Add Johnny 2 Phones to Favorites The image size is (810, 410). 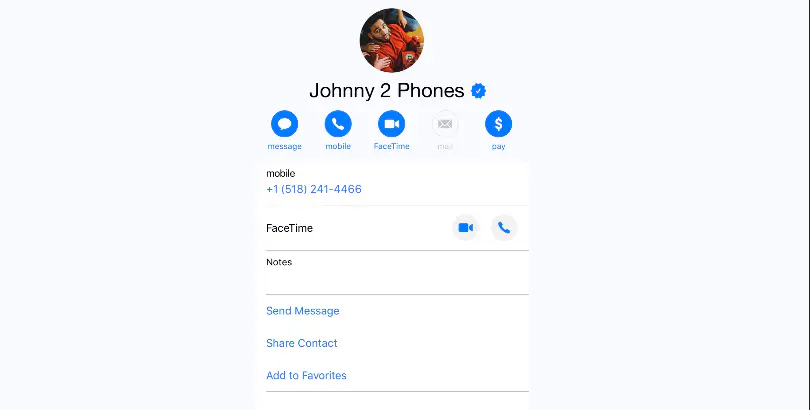coord(306,375)
